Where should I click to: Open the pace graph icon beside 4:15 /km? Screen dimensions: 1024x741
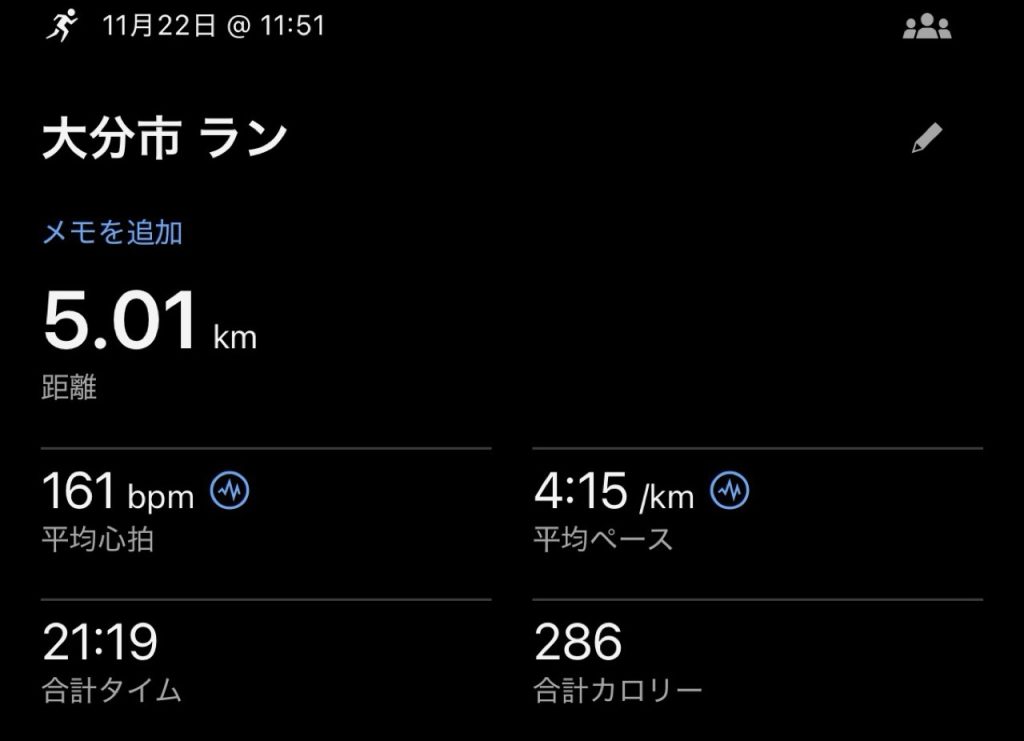click(730, 490)
